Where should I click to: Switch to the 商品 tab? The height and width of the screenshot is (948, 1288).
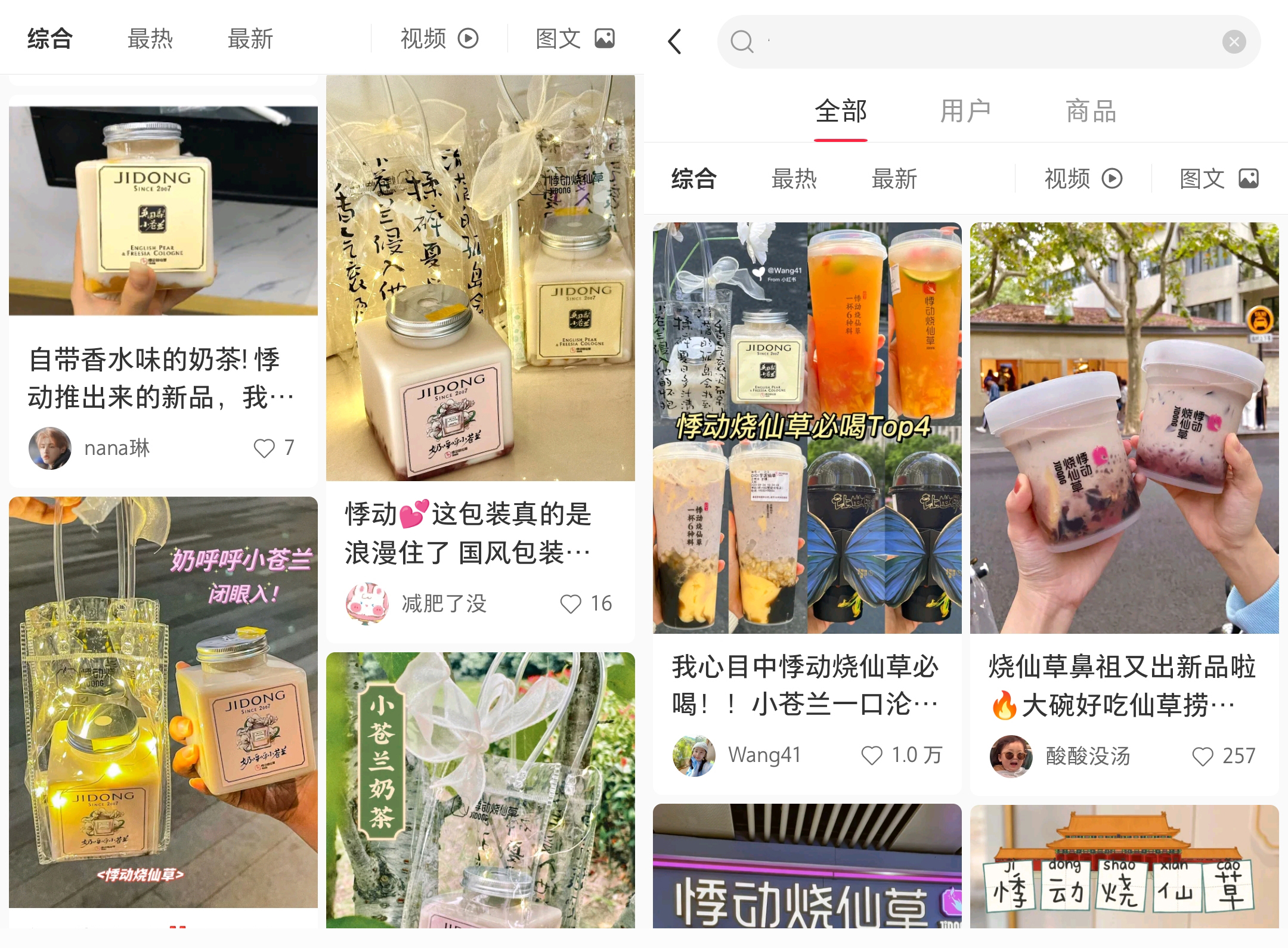click(x=1091, y=111)
